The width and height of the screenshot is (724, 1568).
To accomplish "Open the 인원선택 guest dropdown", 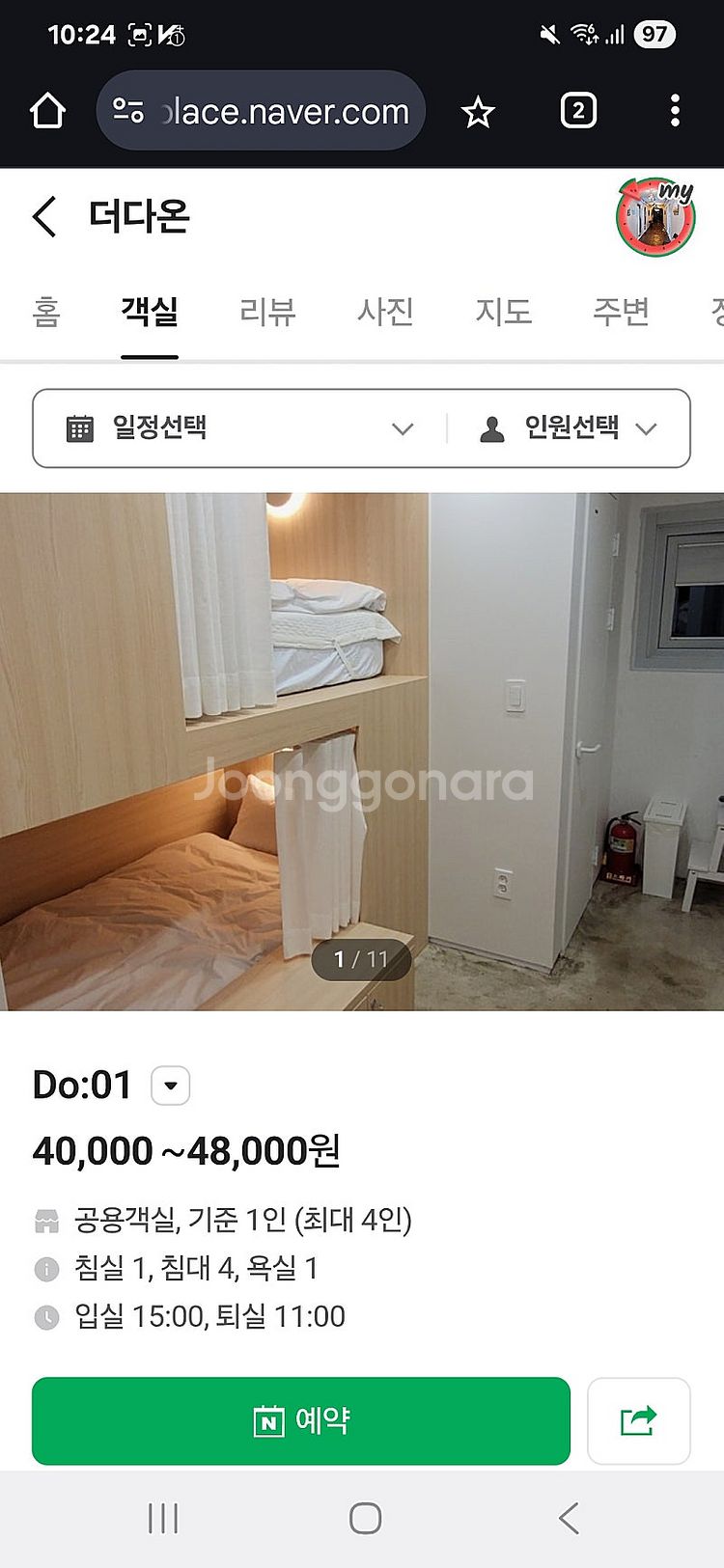I will (x=570, y=428).
